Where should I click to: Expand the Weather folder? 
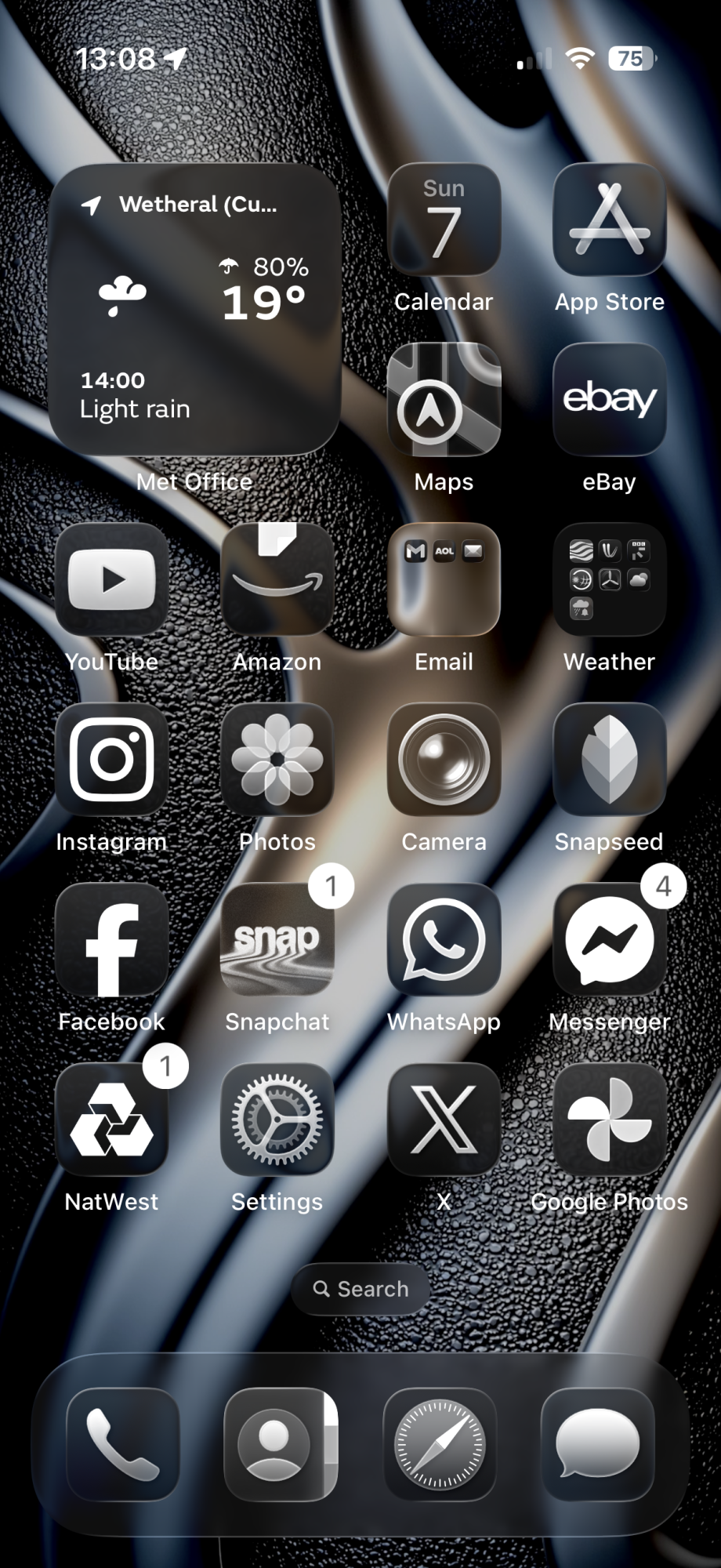610,580
